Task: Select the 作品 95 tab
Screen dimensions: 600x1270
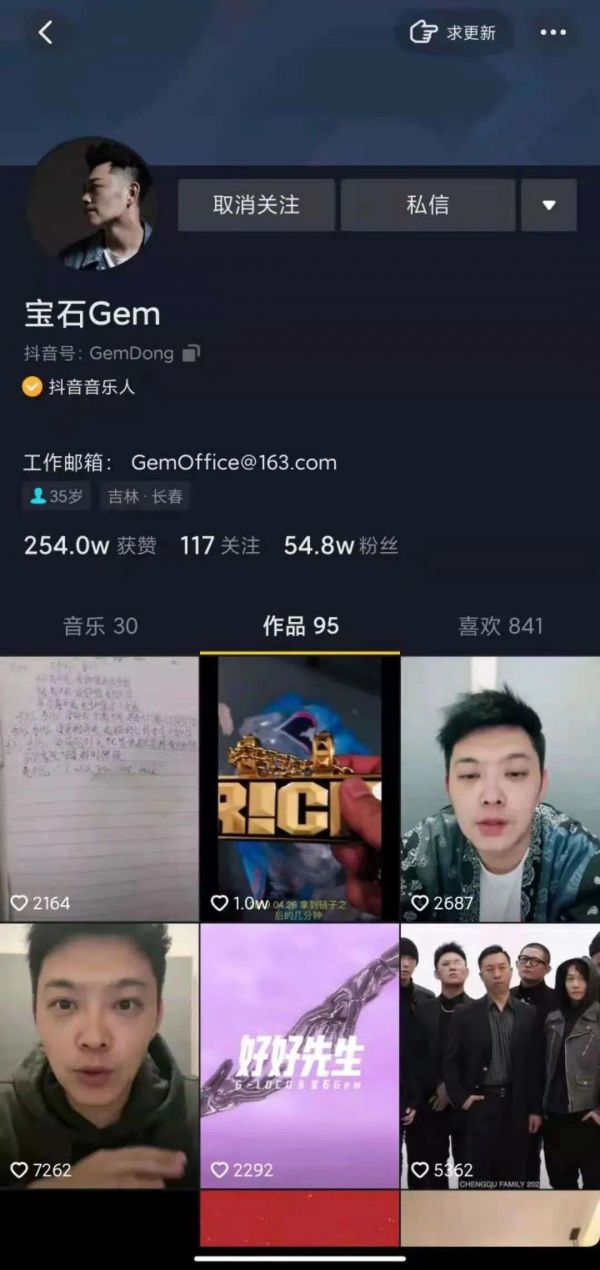Action: (x=300, y=626)
